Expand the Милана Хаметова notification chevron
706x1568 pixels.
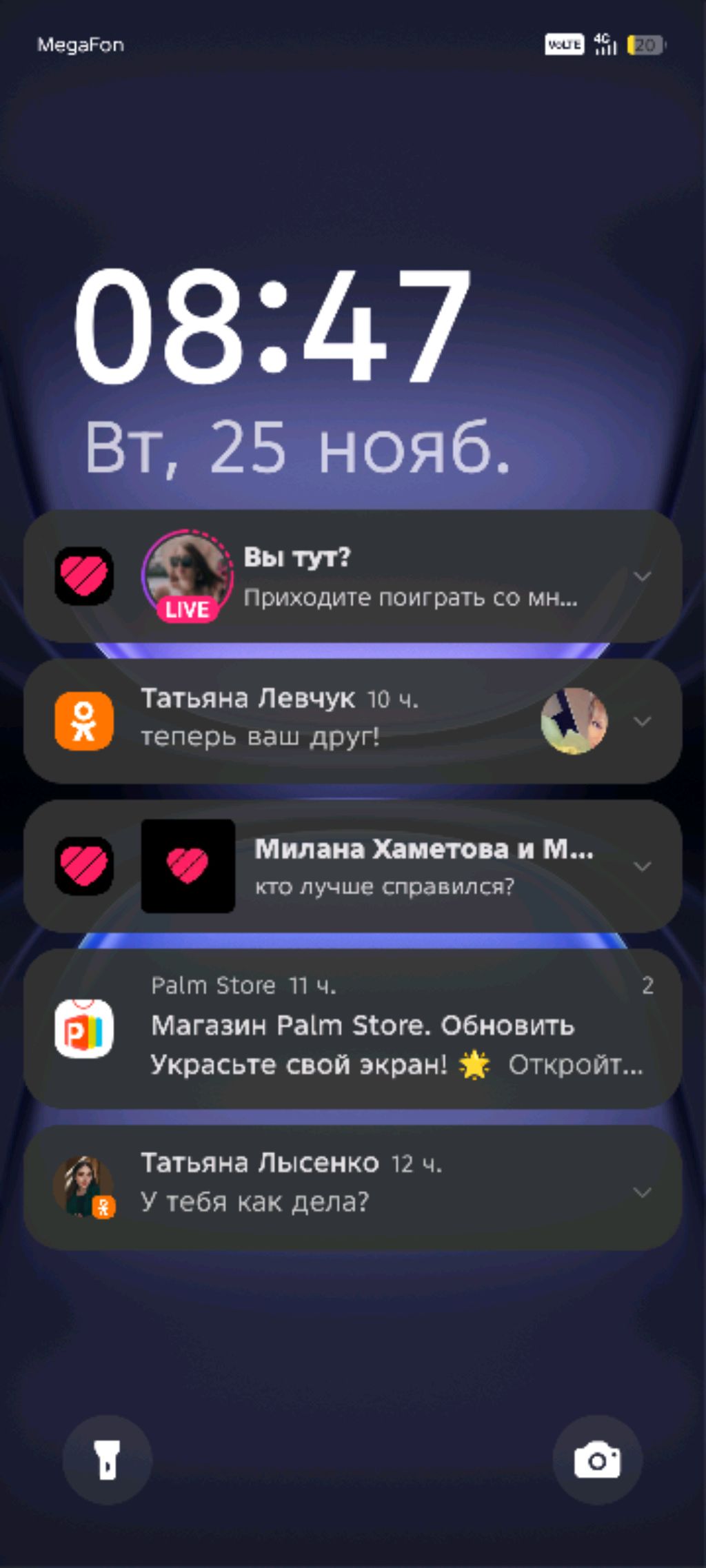[x=642, y=866]
